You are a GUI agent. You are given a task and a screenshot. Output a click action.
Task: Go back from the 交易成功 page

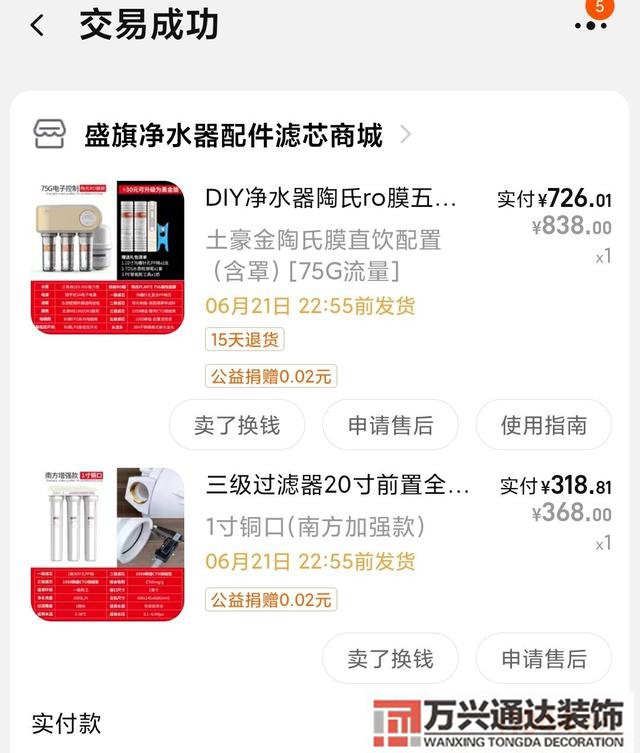tap(37, 26)
